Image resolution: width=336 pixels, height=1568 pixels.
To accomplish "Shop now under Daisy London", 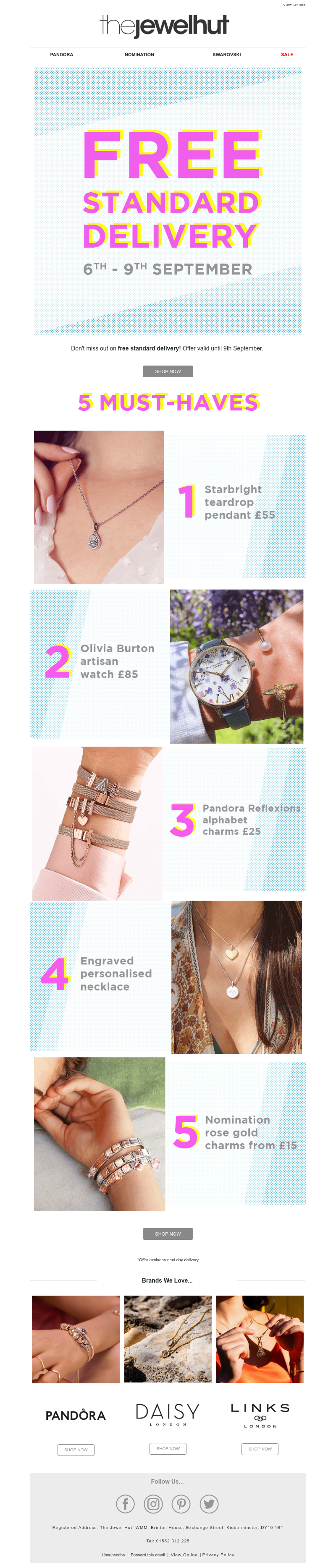I will coord(168,1449).
